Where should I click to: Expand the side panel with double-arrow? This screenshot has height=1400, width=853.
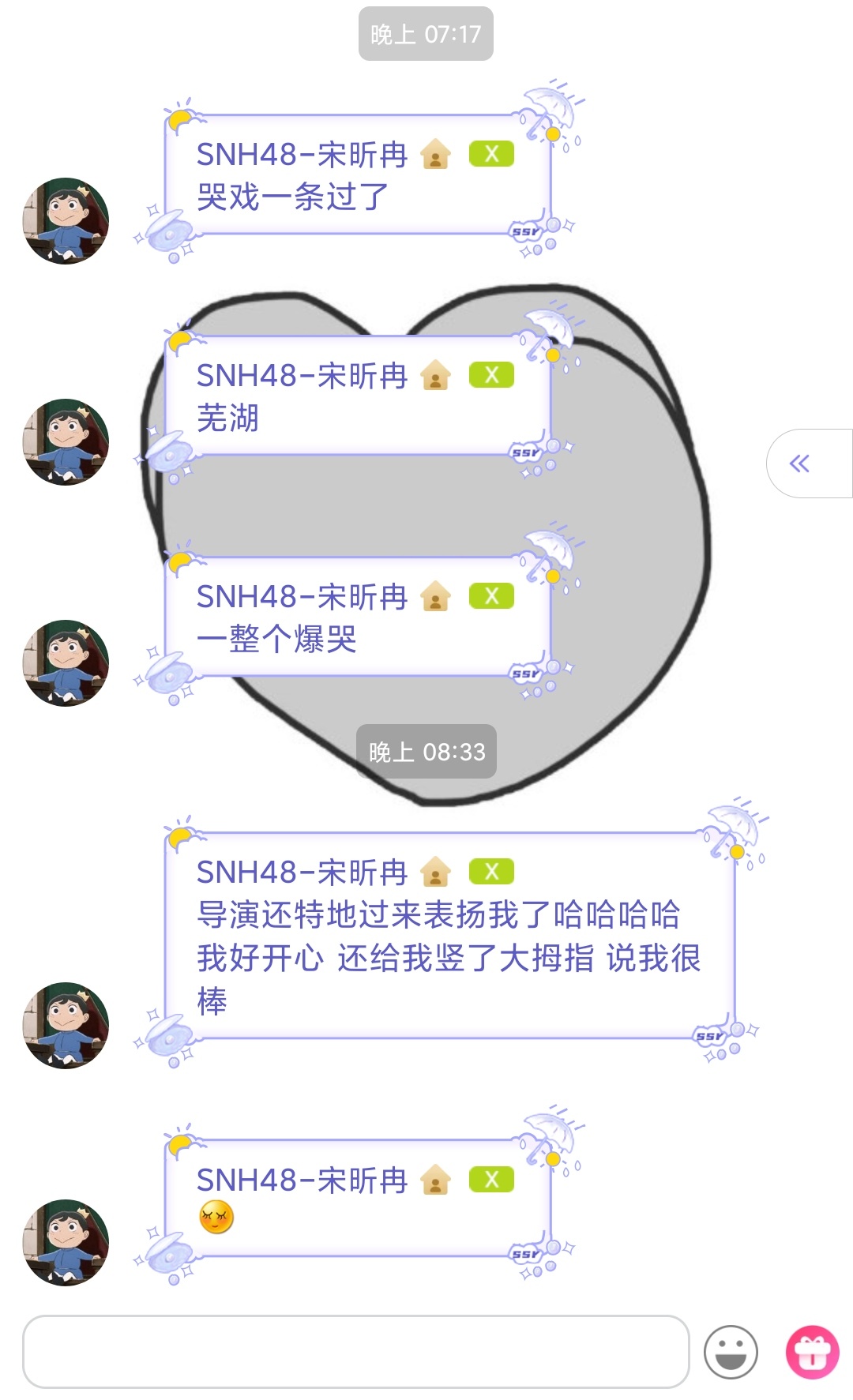pyautogui.click(x=800, y=464)
